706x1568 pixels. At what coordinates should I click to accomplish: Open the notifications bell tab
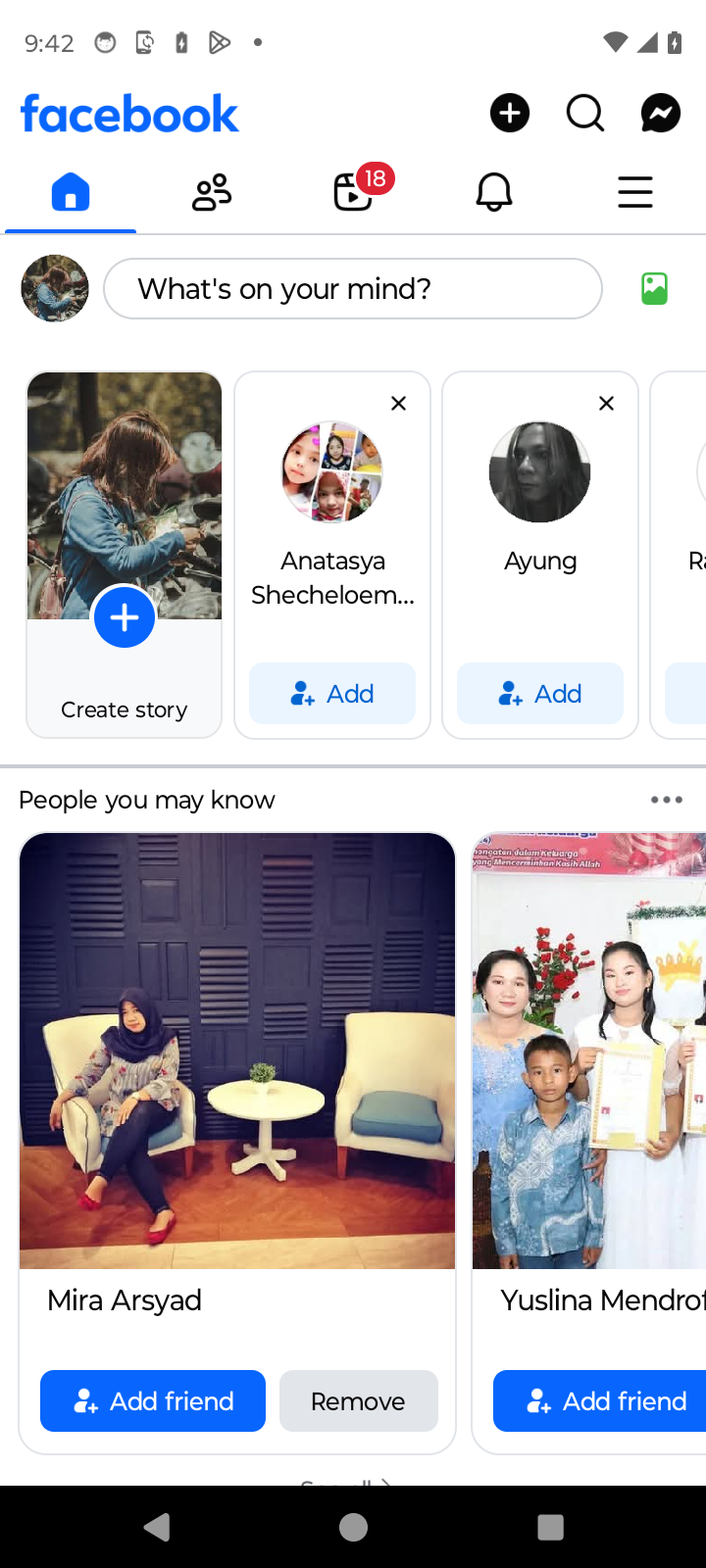[x=494, y=192]
